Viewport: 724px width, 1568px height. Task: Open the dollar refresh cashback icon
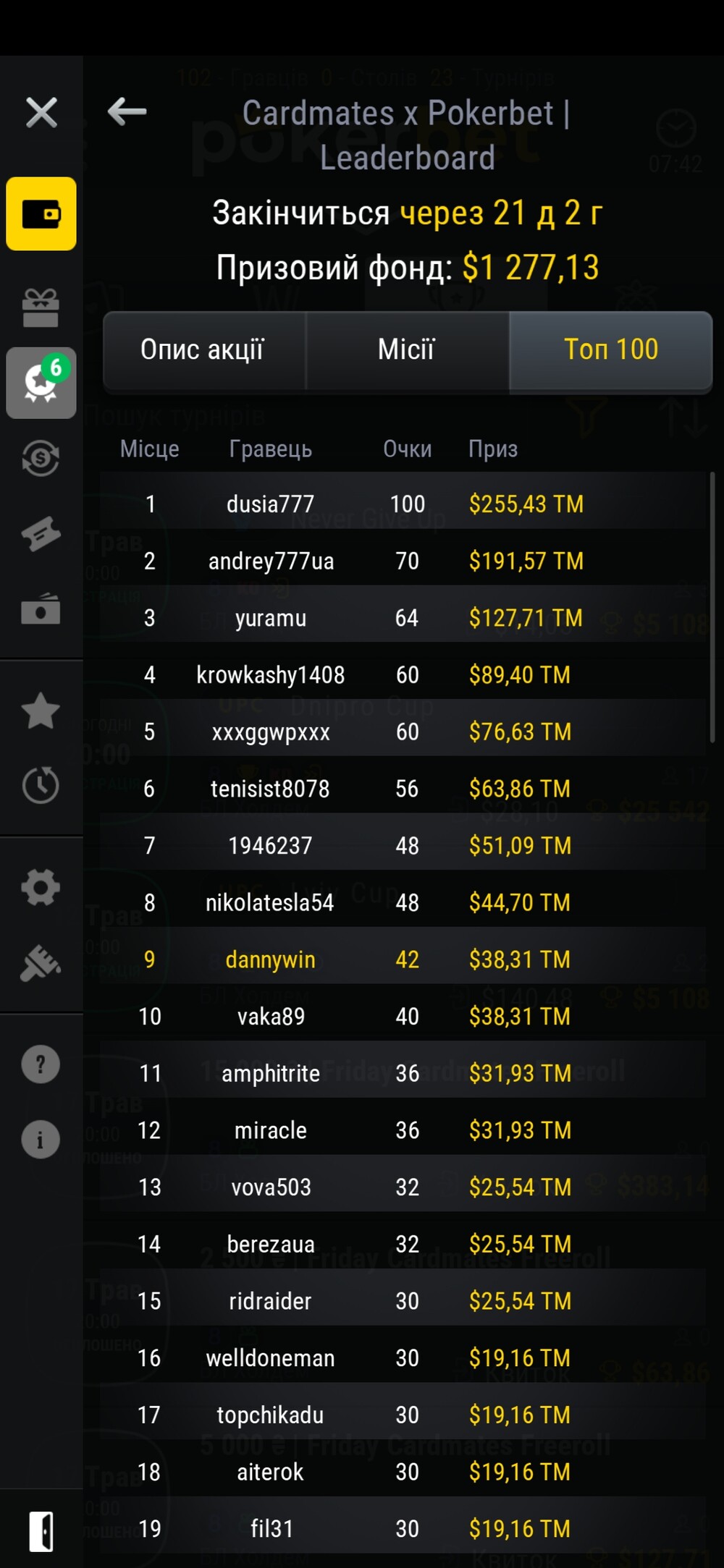[x=41, y=458]
